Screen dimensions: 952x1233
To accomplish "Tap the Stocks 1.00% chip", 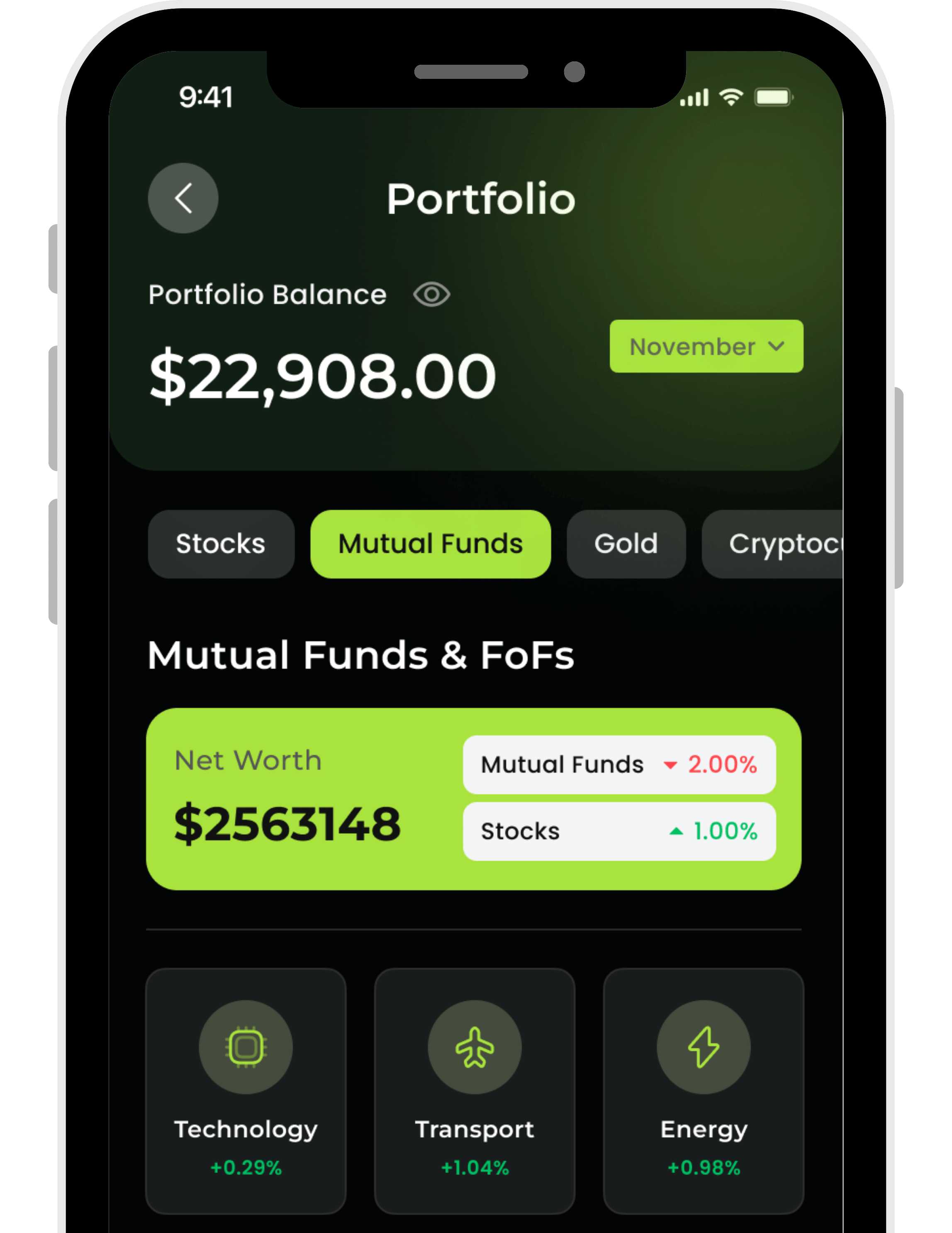I will point(619,831).
